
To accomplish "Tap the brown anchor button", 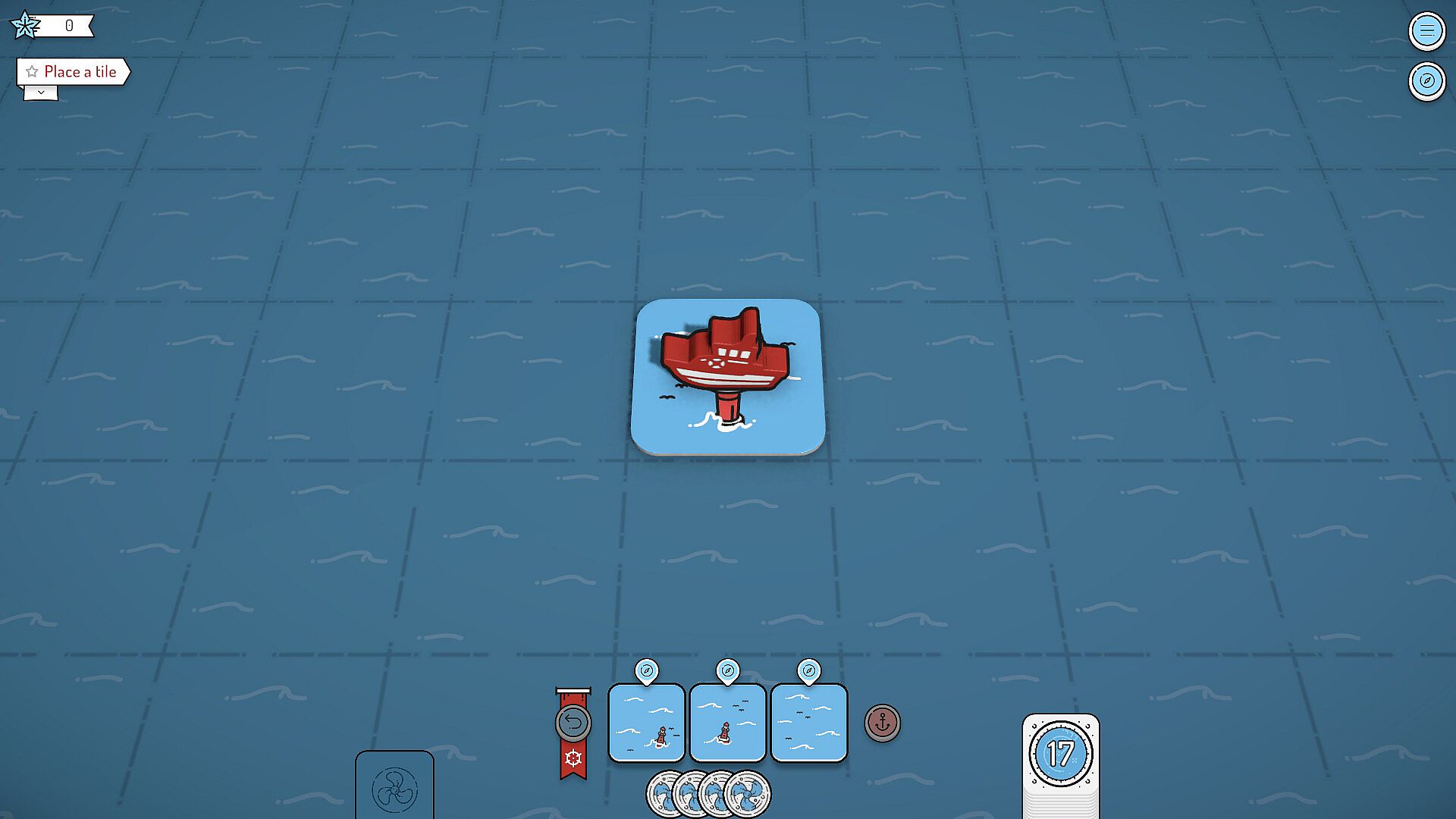I will point(882,723).
